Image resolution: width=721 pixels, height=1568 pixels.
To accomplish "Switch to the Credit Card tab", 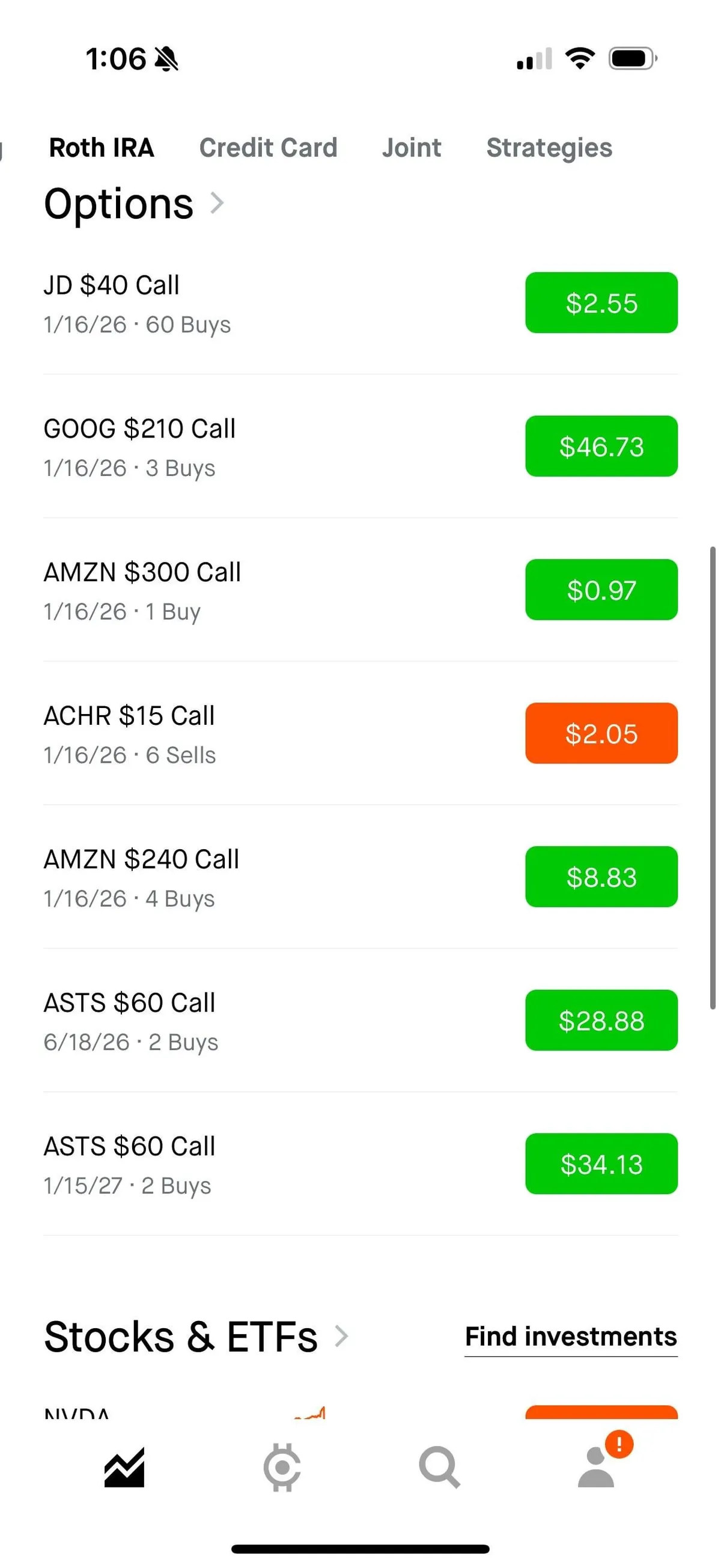I will [x=269, y=148].
